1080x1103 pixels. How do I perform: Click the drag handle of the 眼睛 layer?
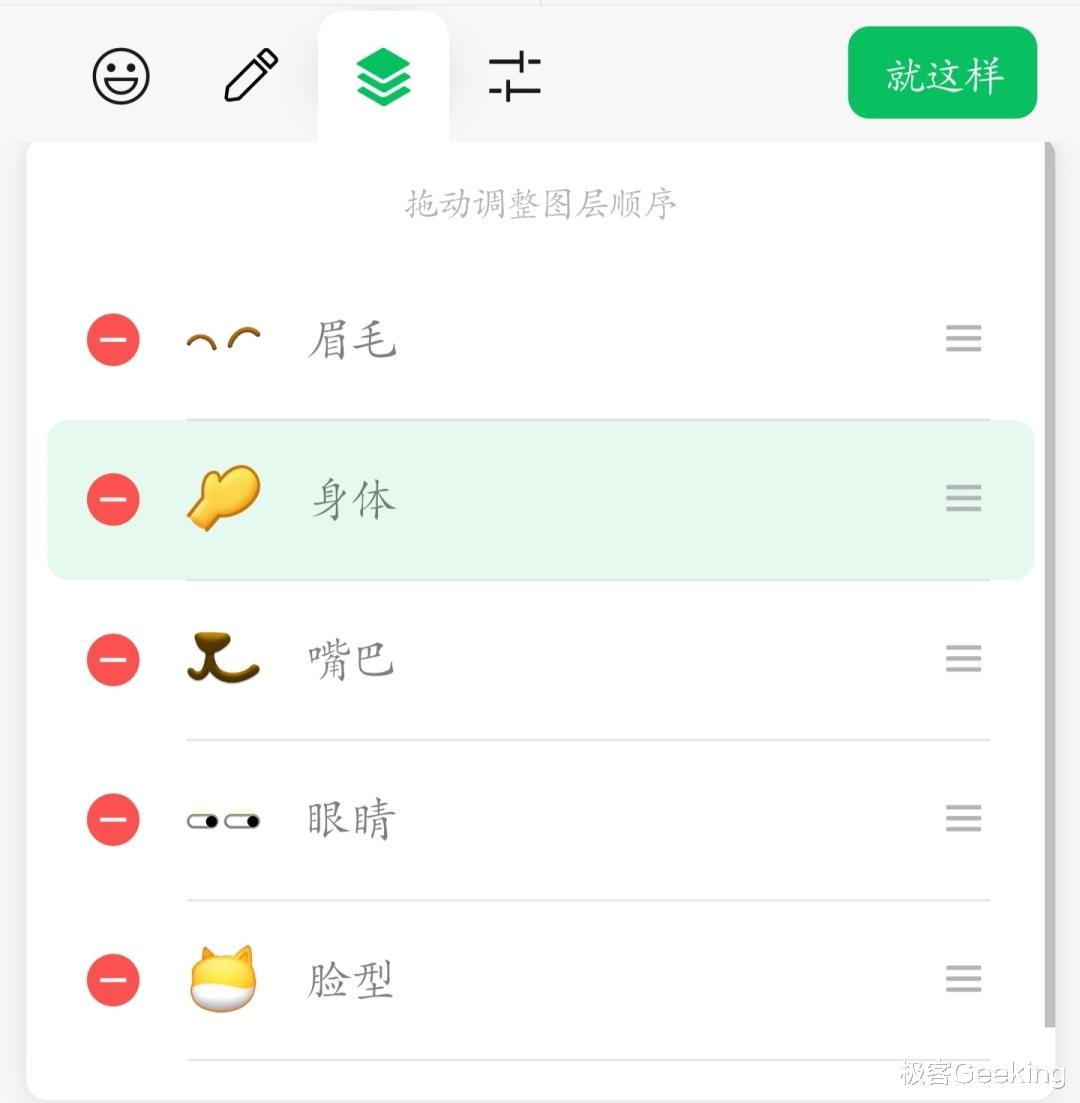coord(963,819)
